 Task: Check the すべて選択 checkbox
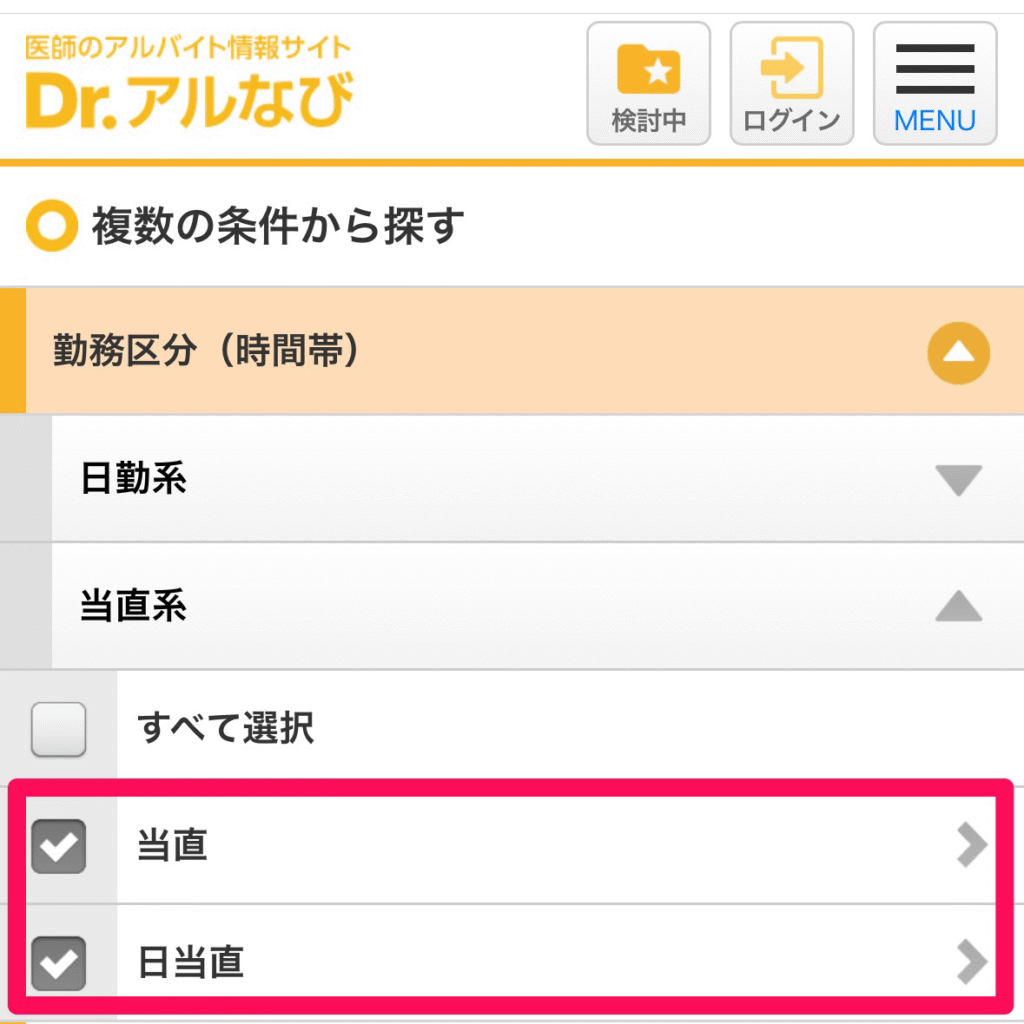coord(58,729)
